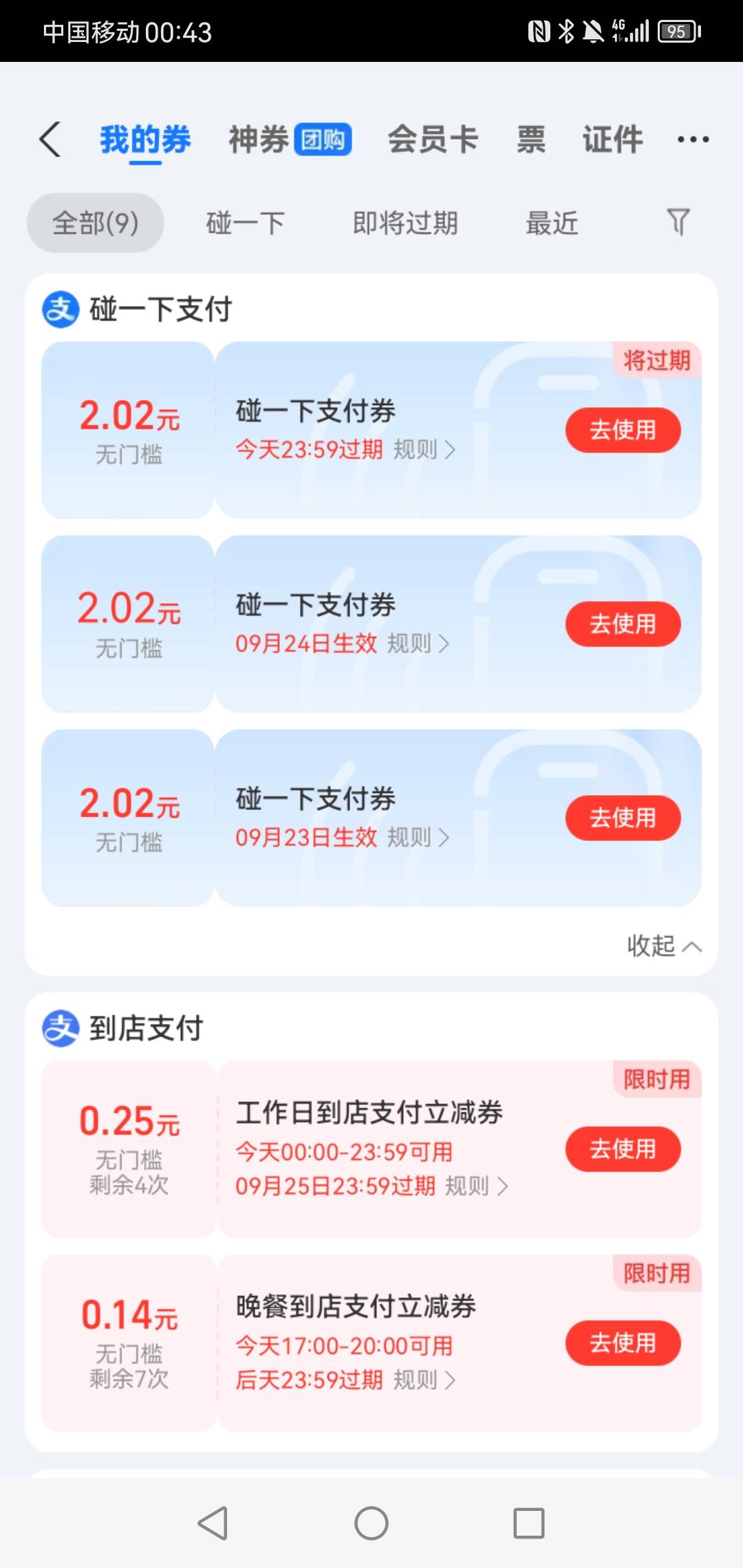This screenshot has height=1568, width=743.
Task: Tap the system home button
Action: click(371, 1523)
